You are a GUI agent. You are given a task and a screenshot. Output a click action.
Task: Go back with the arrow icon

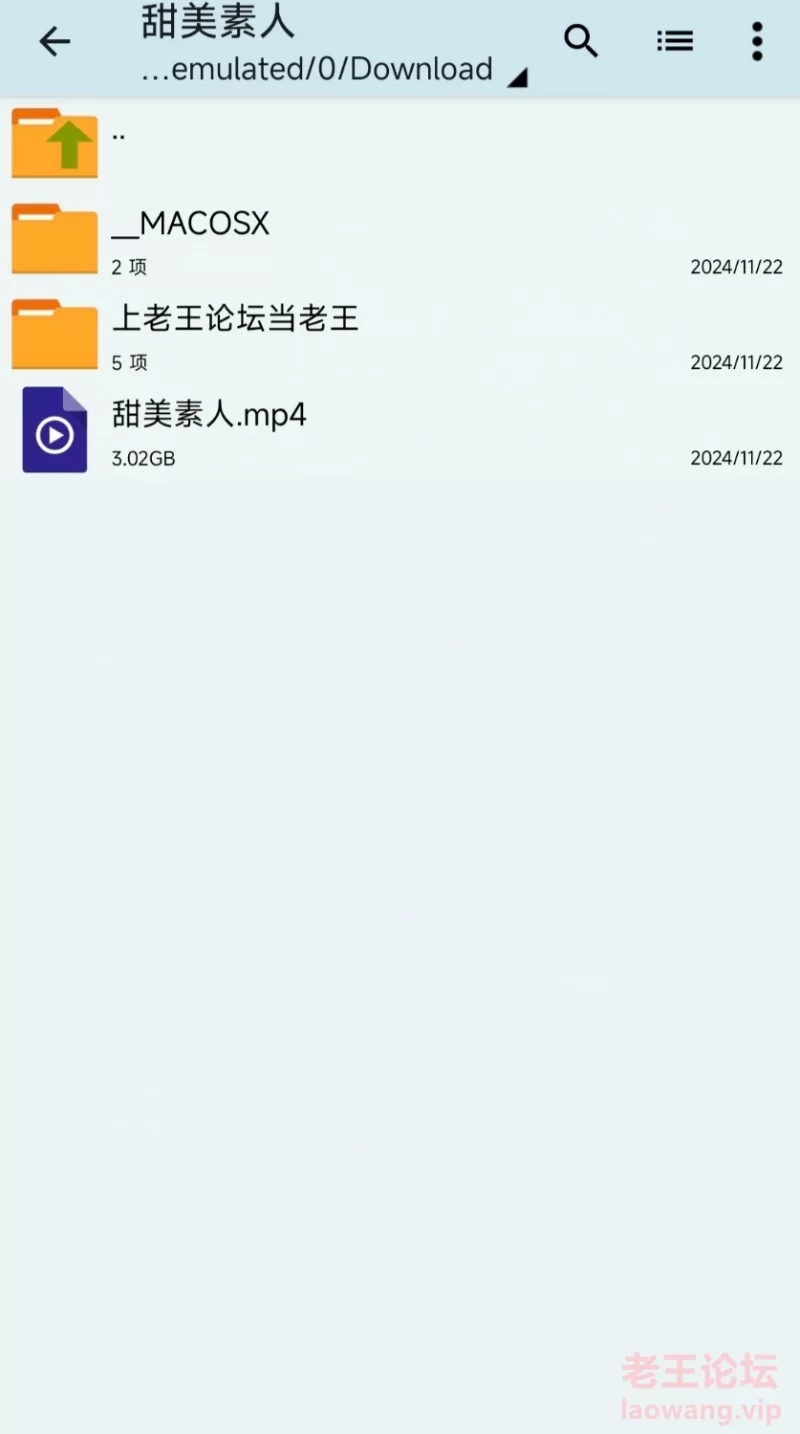[55, 42]
